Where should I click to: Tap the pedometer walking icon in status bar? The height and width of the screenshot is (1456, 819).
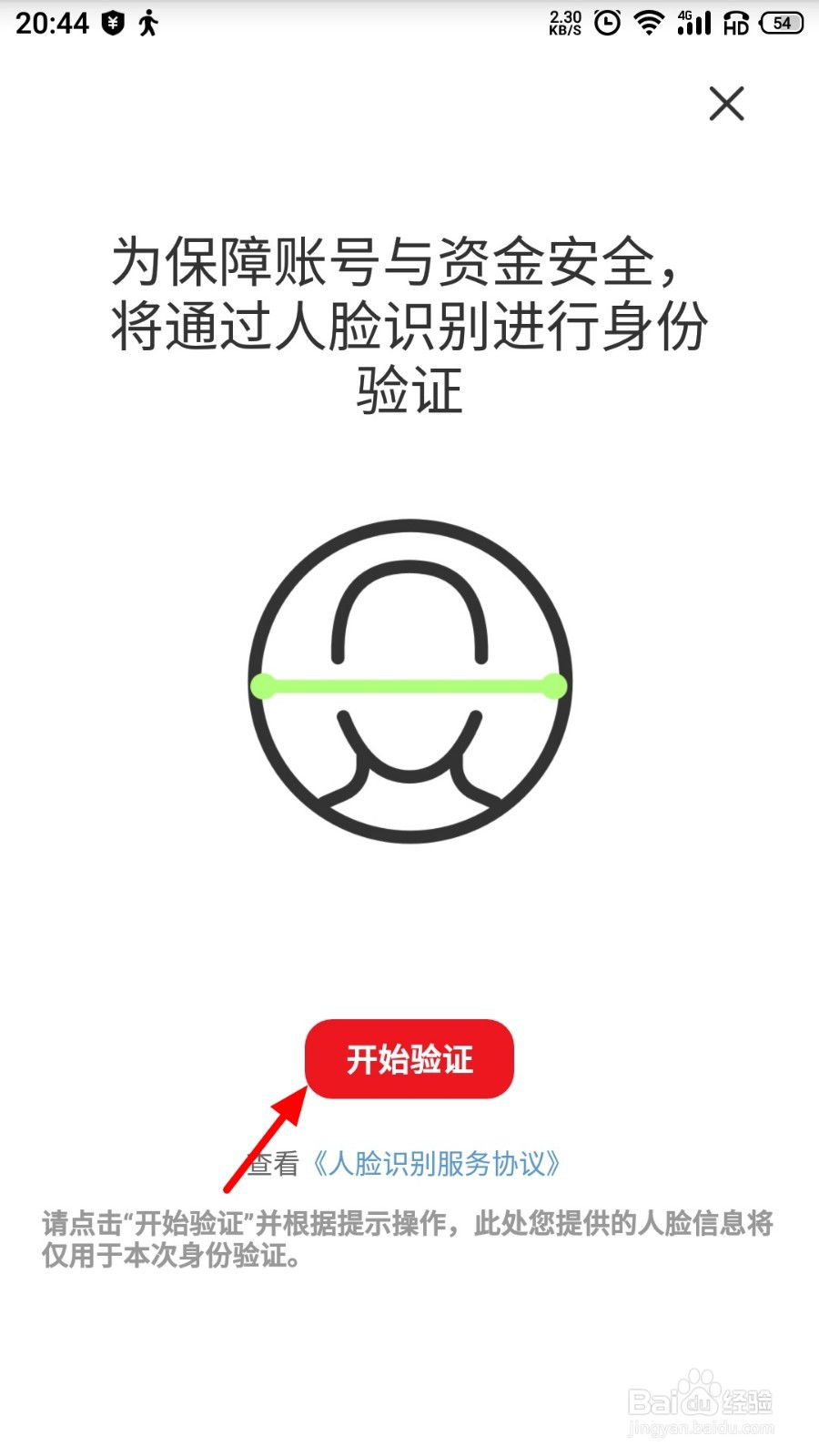click(x=148, y=22)
